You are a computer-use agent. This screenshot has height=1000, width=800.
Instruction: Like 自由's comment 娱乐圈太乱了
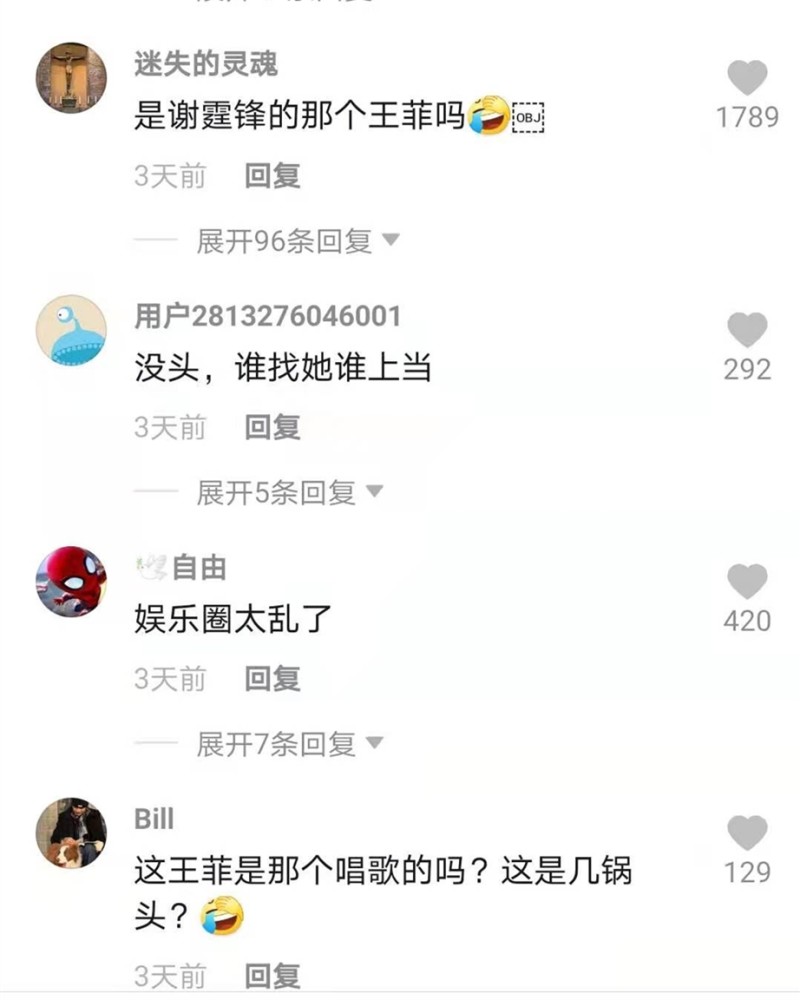[x=747, y=581]
